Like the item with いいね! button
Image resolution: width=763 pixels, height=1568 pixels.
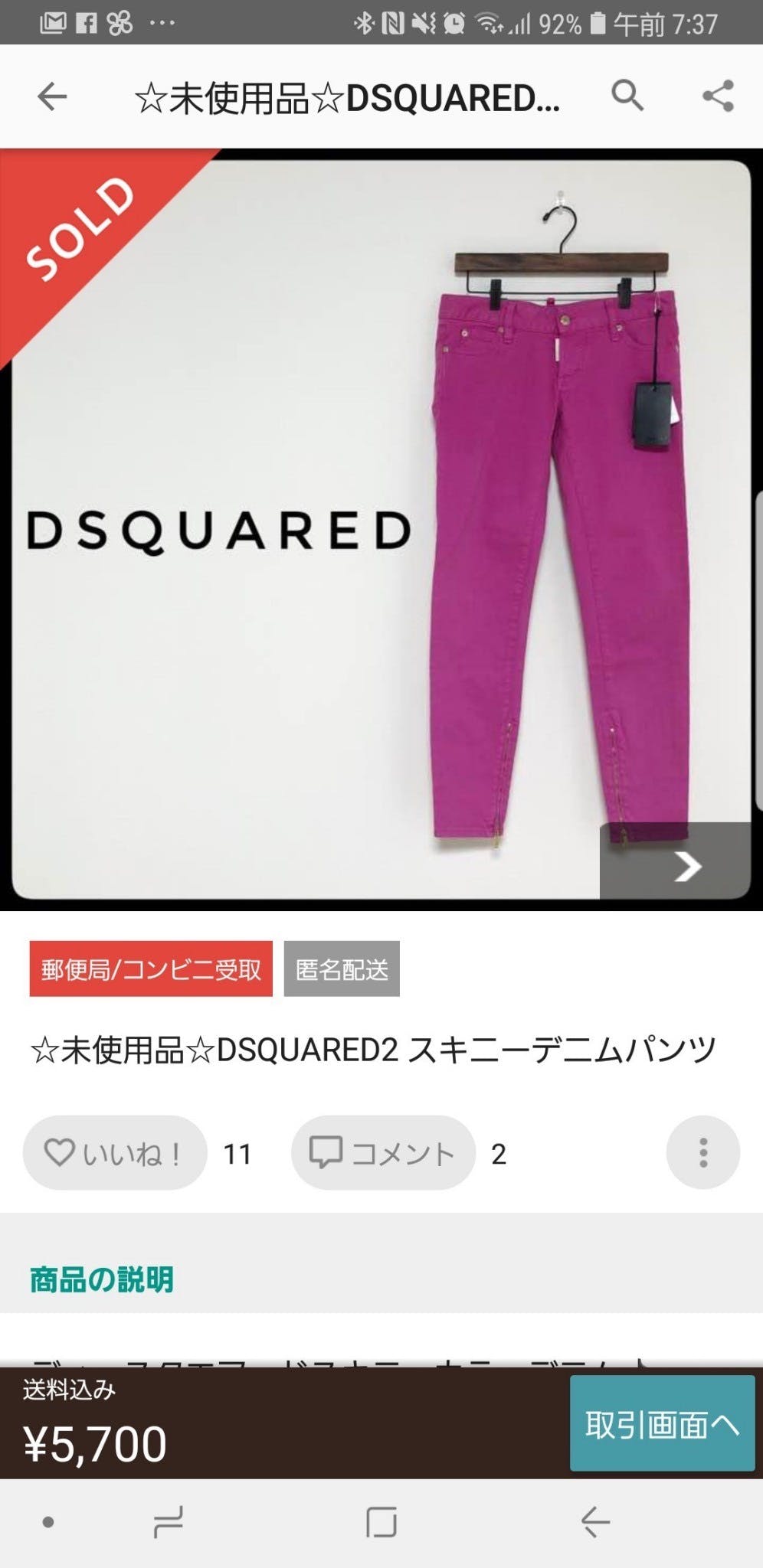(x=115, y=1153)
